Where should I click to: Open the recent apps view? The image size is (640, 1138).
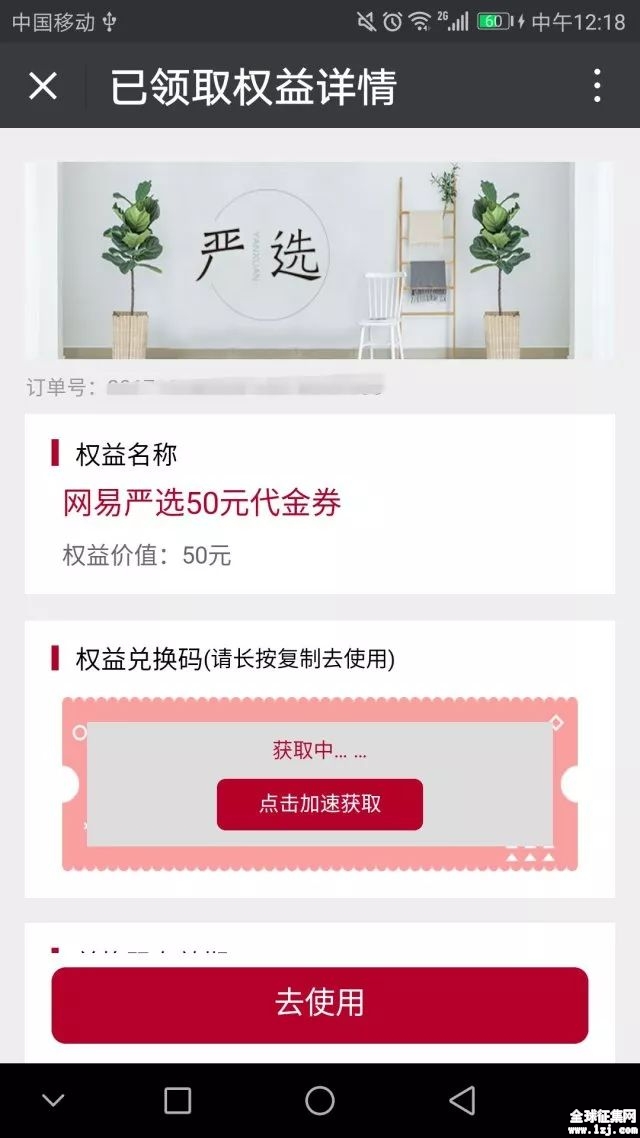pyautogui.click(x=177, y=1101)
